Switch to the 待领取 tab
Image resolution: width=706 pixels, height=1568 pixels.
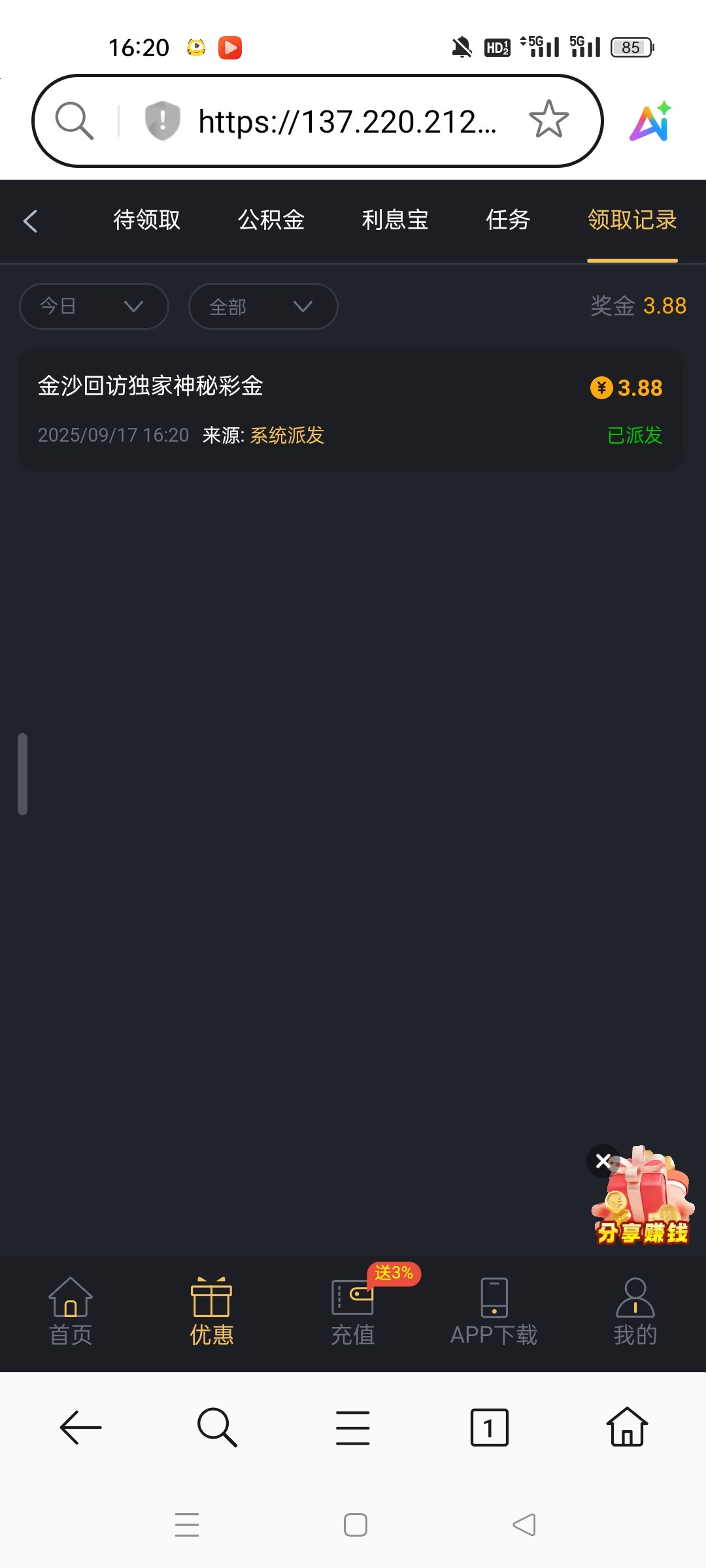click(x=146, y=220)
